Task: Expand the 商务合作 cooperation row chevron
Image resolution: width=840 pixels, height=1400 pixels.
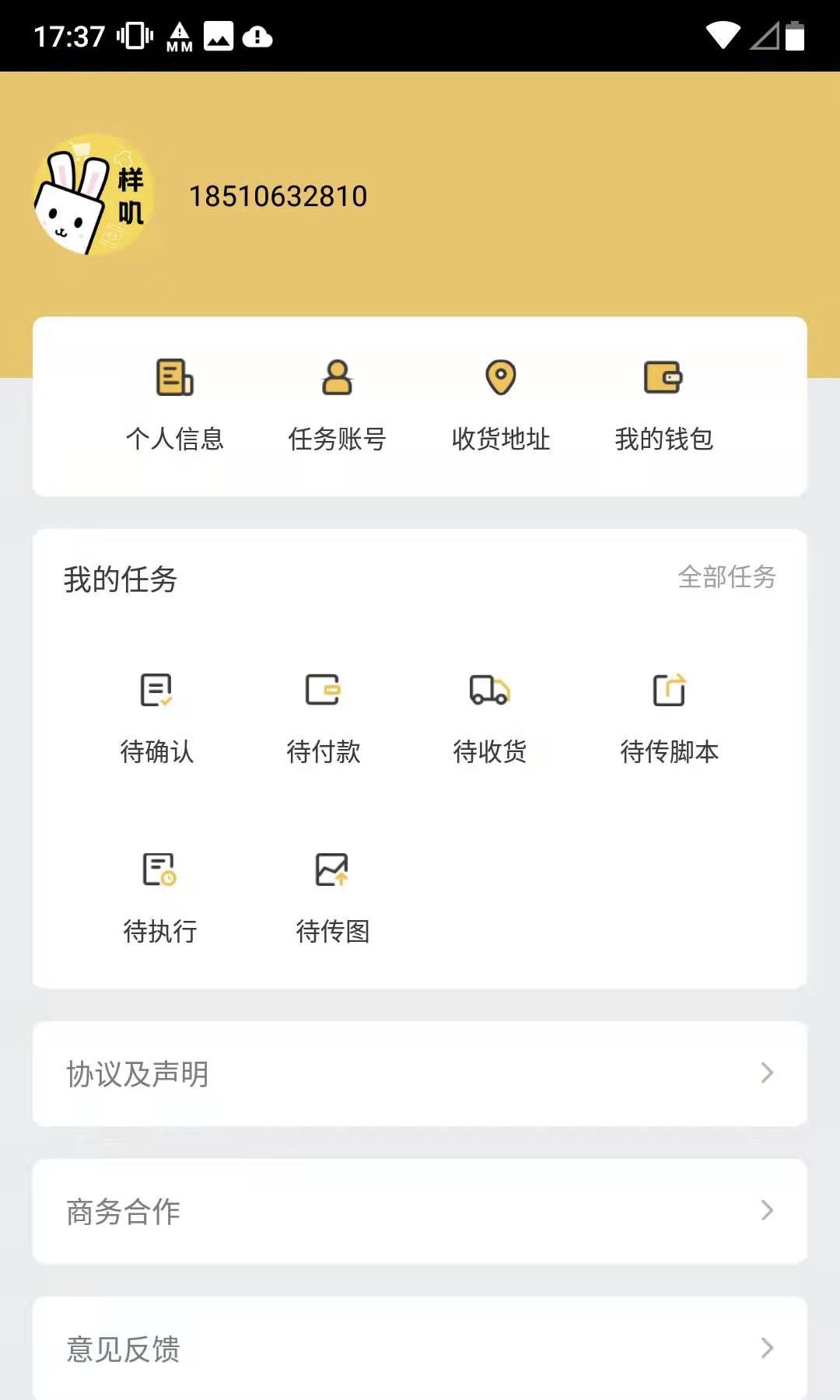Action: pos(766,1212)
